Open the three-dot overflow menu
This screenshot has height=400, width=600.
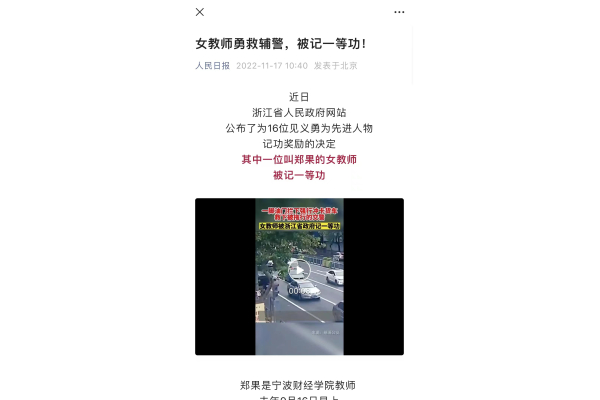[x=399, y=12]
